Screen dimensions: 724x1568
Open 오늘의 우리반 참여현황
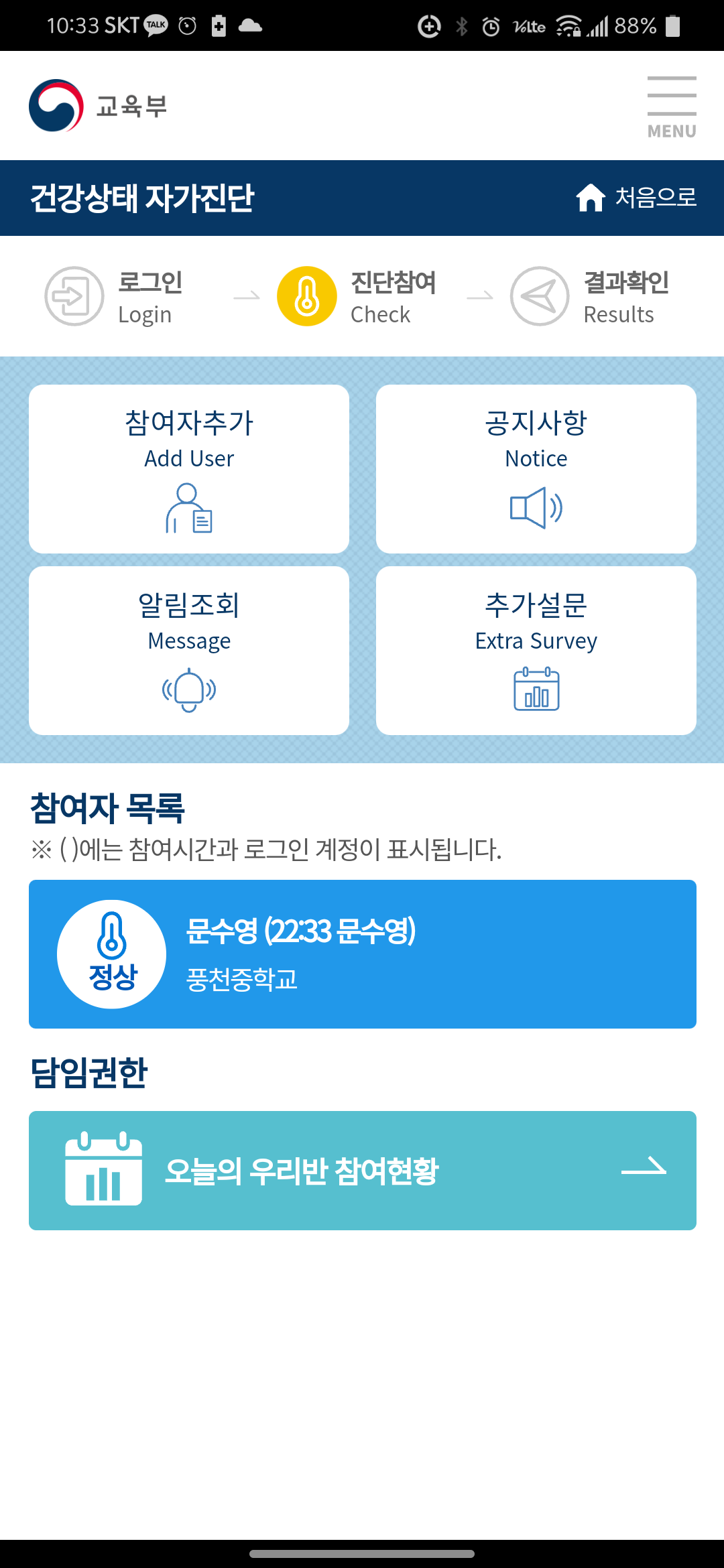pyautogui.click(x=363, y=1171)
